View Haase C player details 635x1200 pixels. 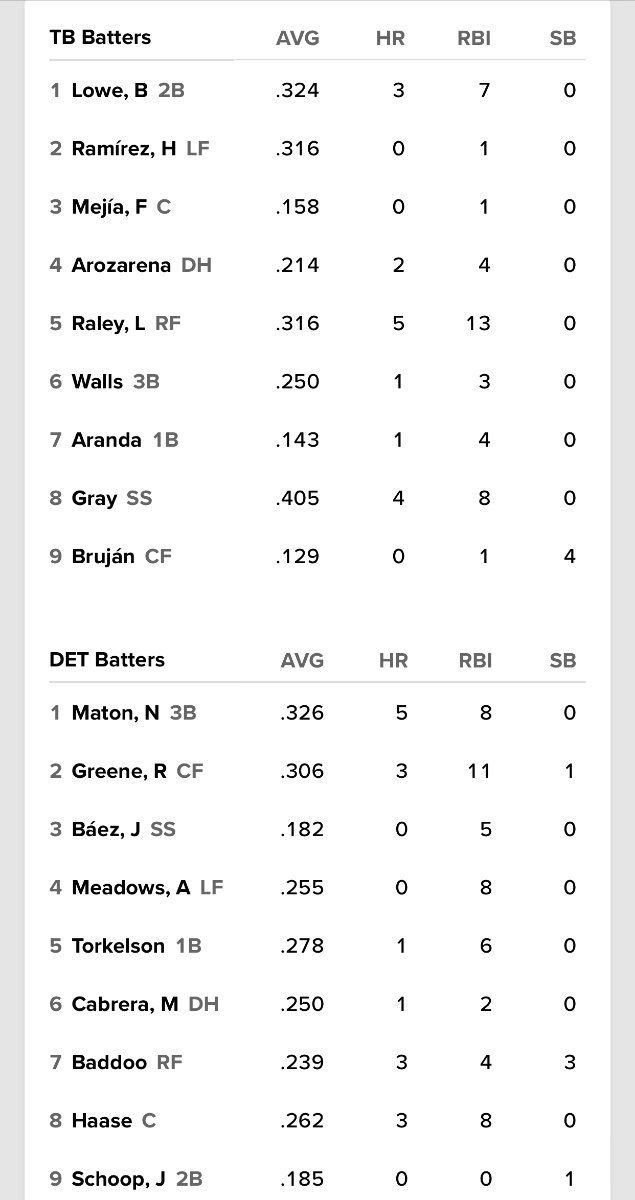(x=317, y=1120)
